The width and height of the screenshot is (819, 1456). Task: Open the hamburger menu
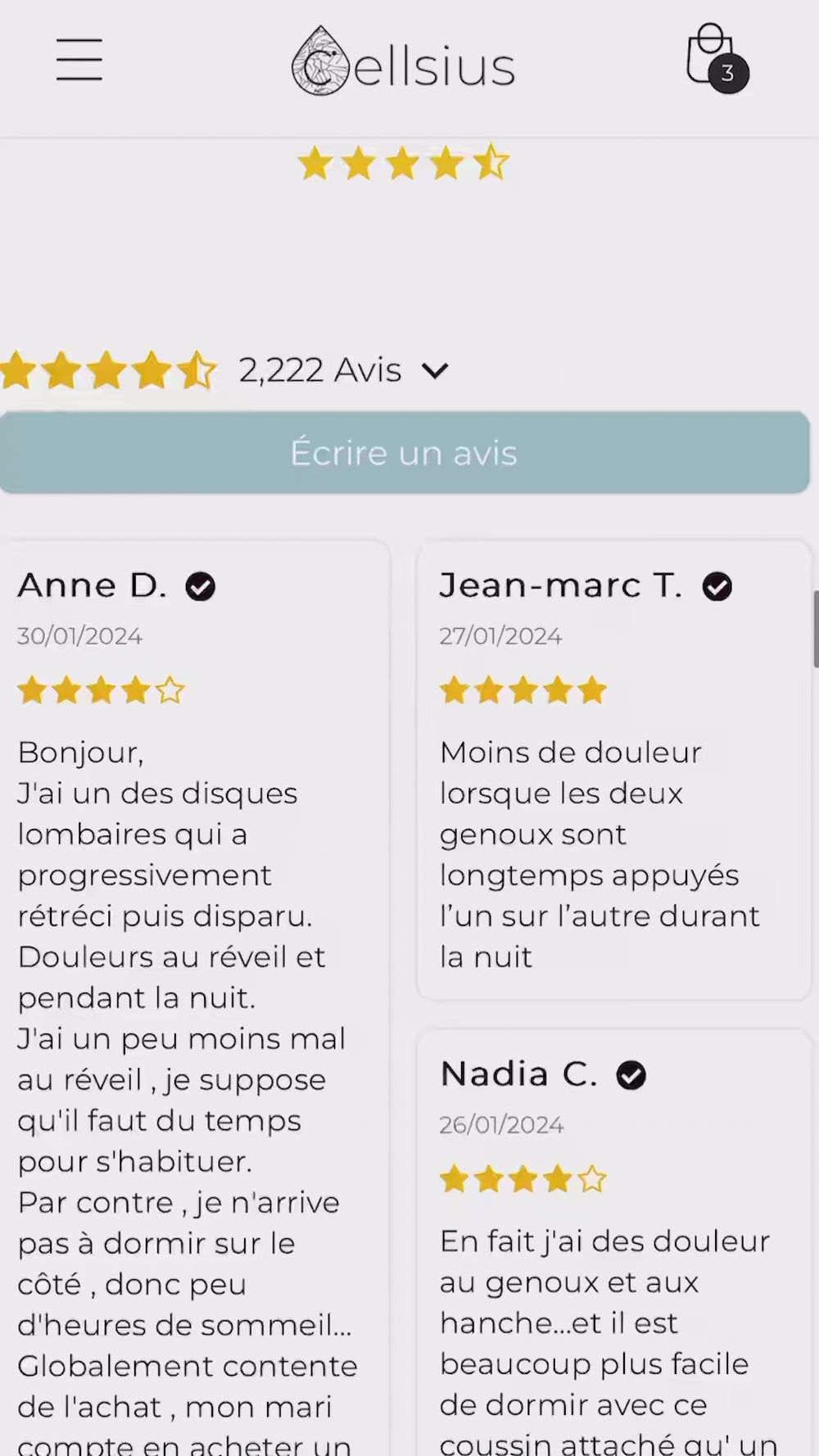[x=79, y=60]
